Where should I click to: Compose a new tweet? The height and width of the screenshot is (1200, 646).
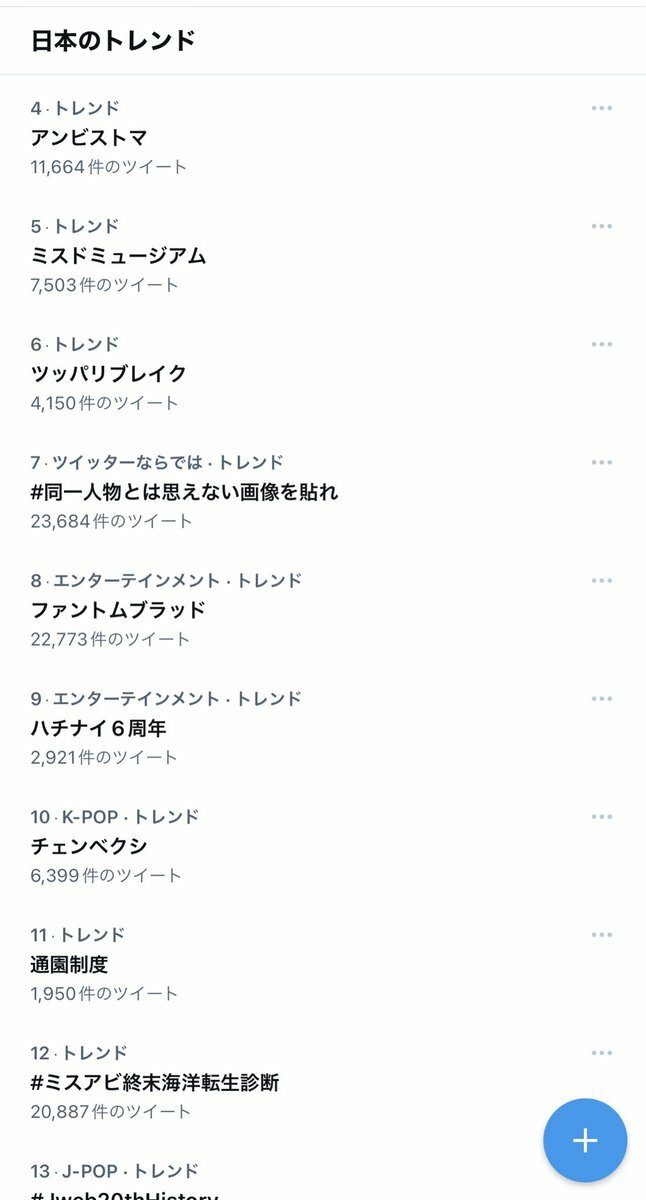[585, 1141]
